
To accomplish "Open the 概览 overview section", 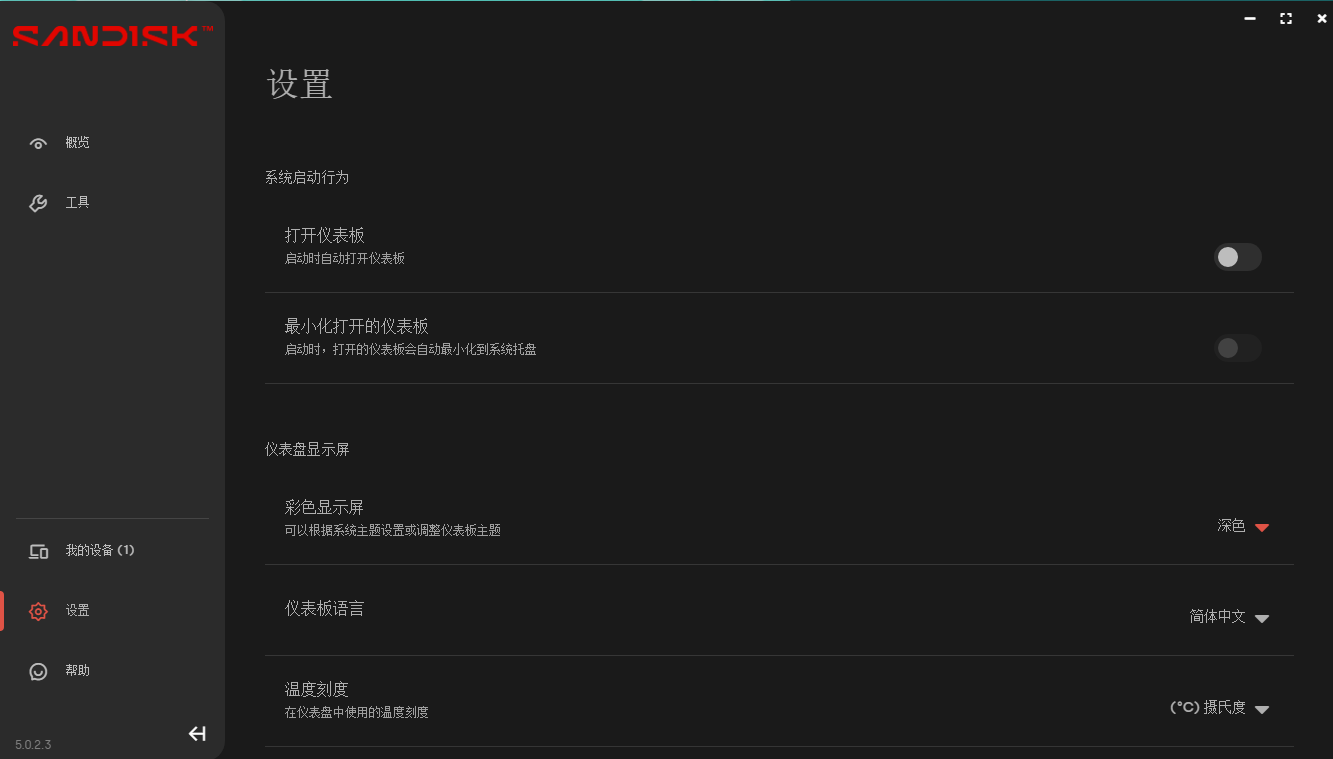I will coord(76,143).
